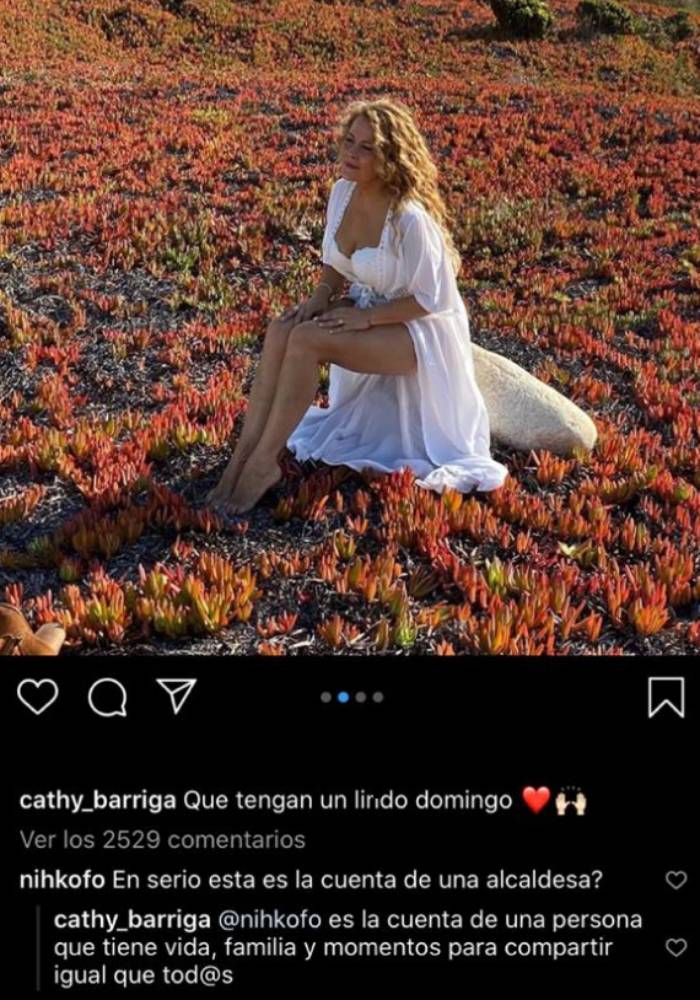Like cathy_barriga's reply comment
The image size is (700, 1000).
tap(676, 946)
